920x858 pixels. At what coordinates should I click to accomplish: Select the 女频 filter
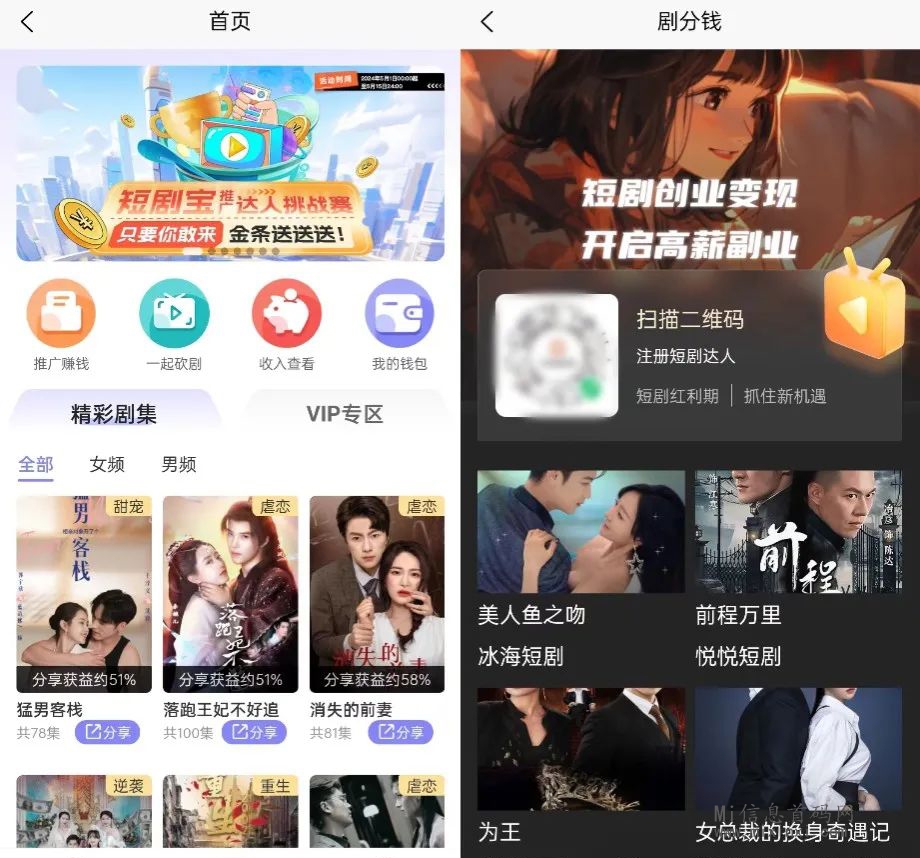point(107,465)
